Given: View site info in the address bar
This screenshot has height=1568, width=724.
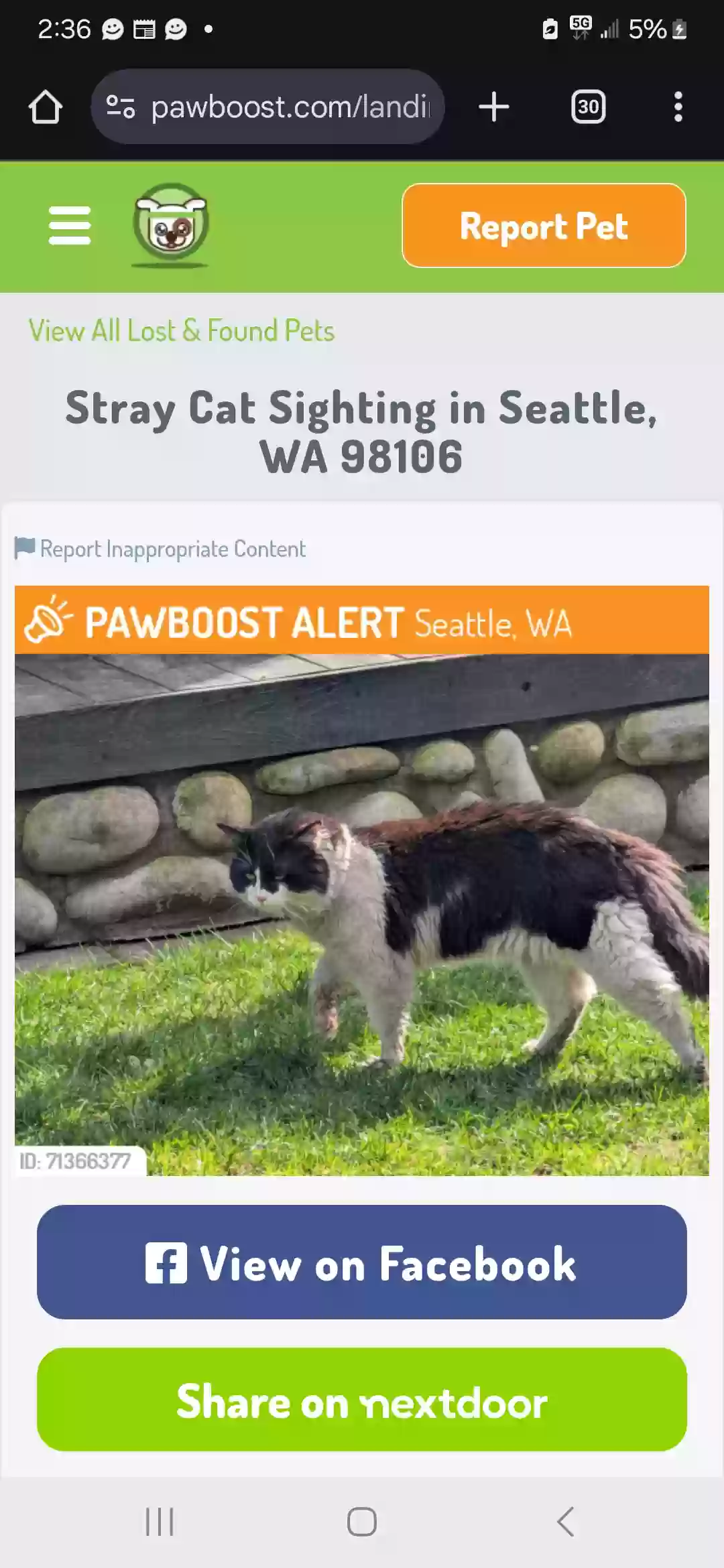Looking at the screenshot, I should click(121, 107).
